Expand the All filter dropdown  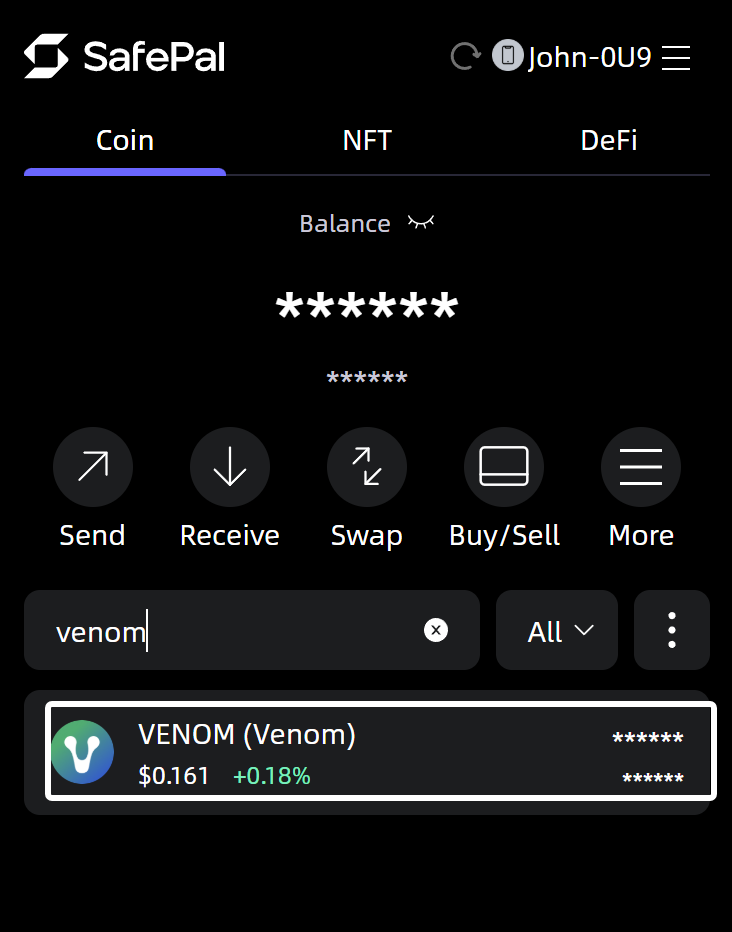(x=557, y=631)
